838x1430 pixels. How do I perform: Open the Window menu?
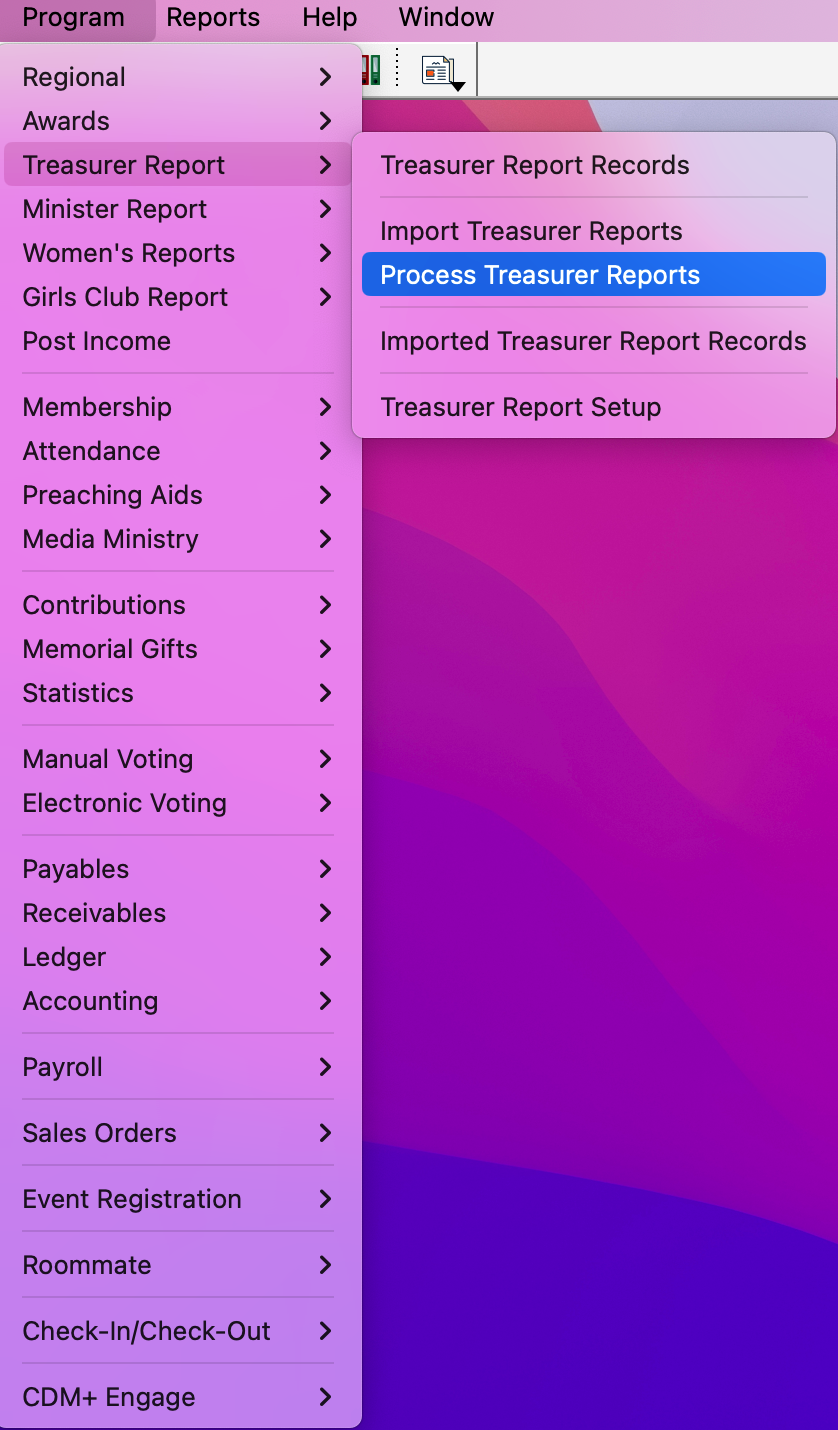coord(445,17)
